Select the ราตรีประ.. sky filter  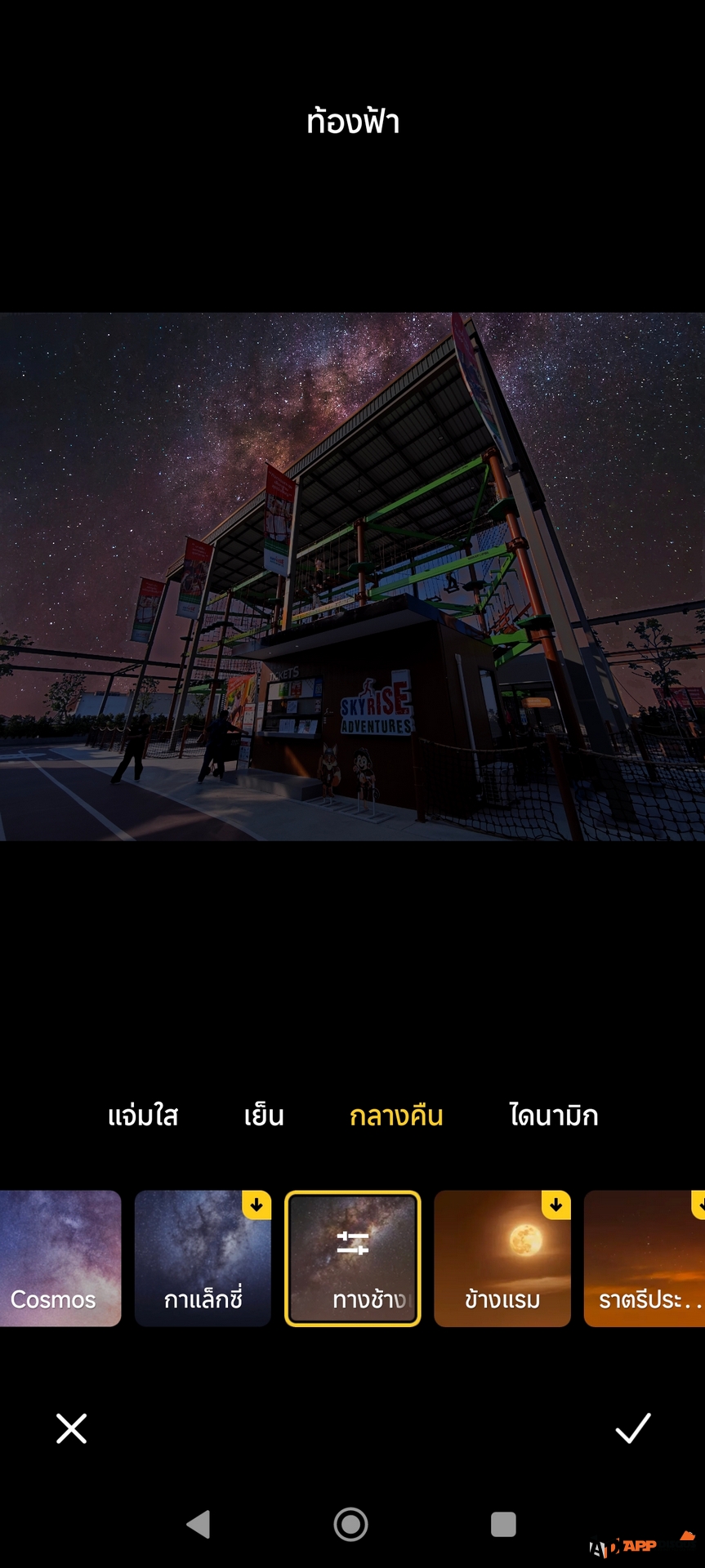click(645, 1258)
